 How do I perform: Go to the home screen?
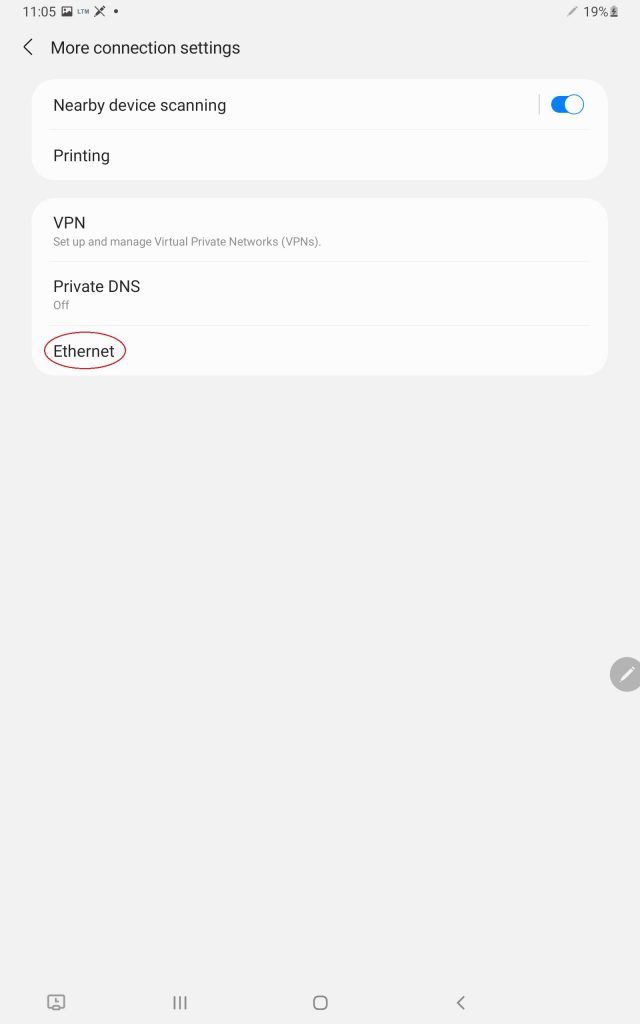pyautogui.click(x=320, y=1002)
